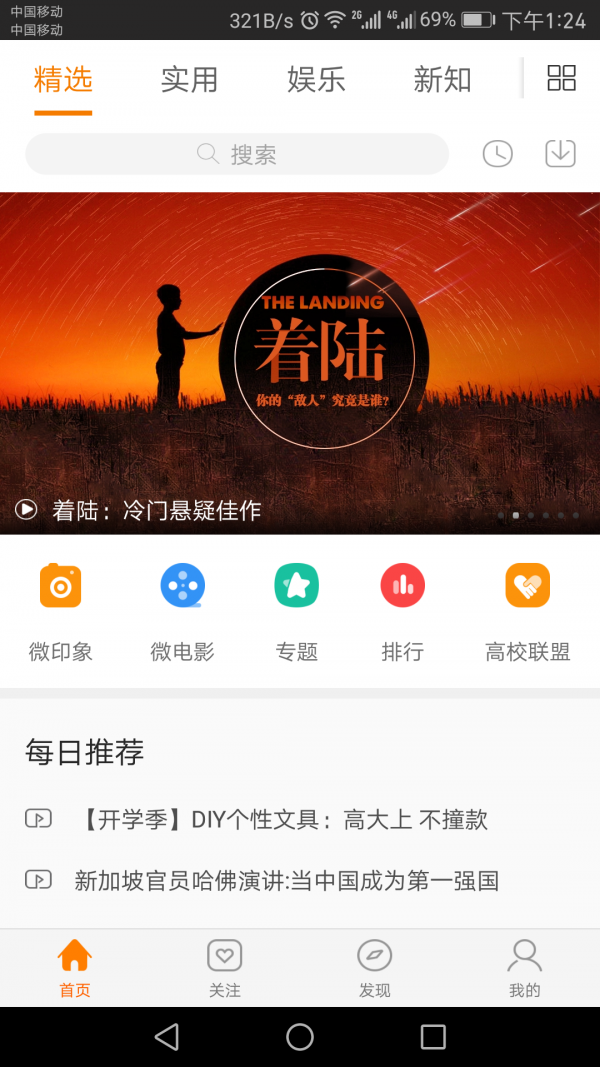
Task: Open the 专题 section
Action: click(x=297, y=609)
